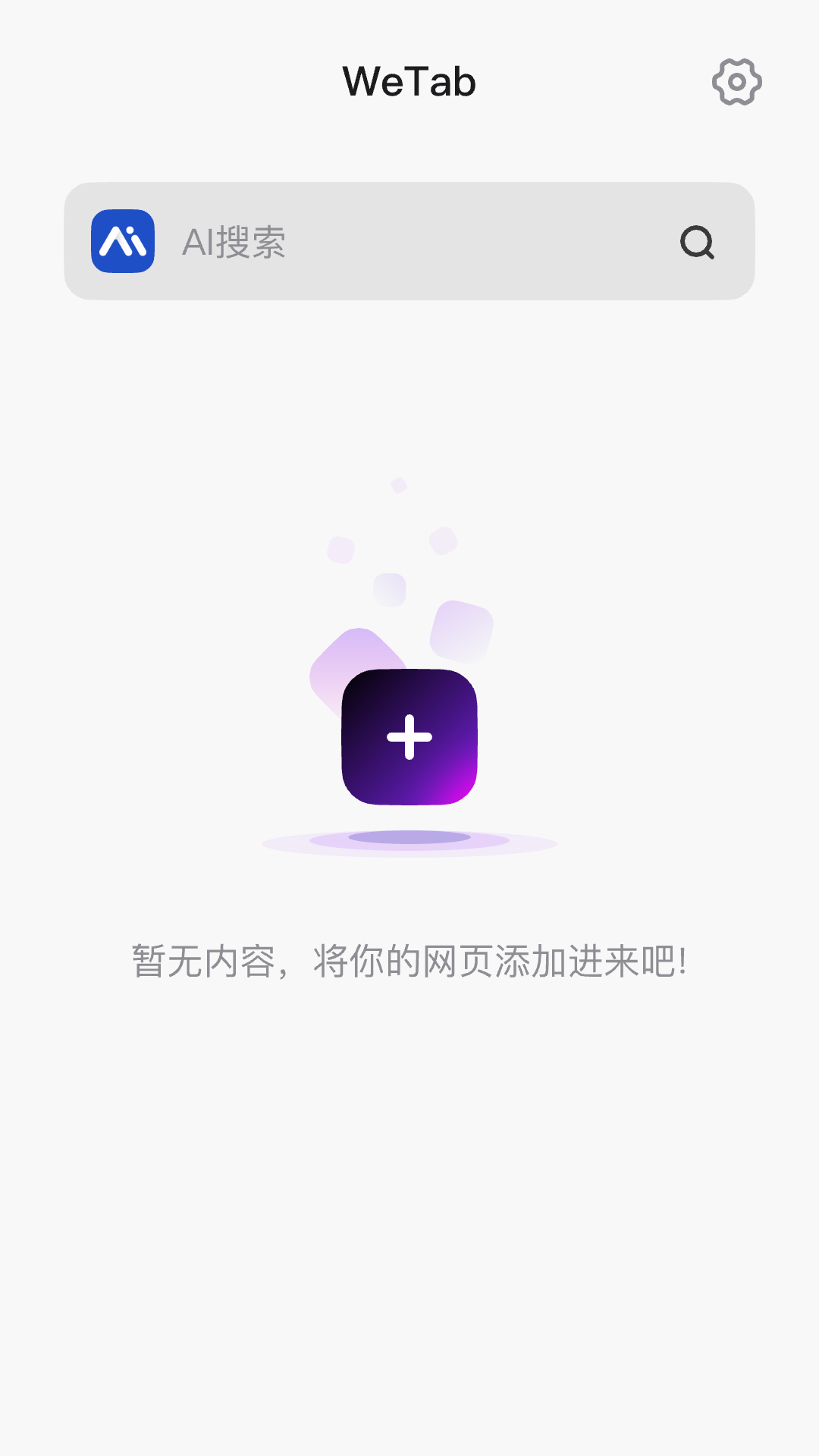Add a webpage with the plus button

(409, 736)
